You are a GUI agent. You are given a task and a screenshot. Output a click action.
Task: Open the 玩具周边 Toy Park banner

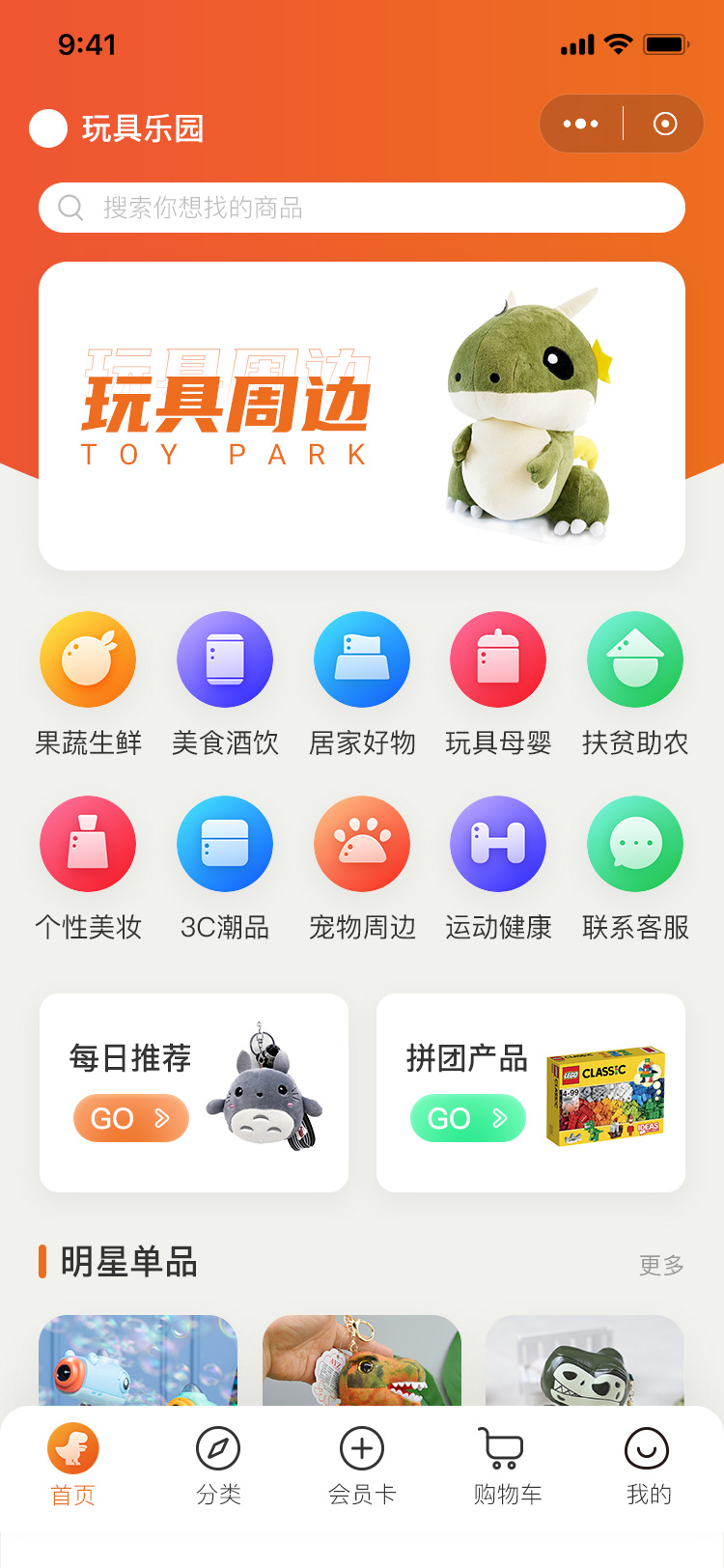(362, 416)
